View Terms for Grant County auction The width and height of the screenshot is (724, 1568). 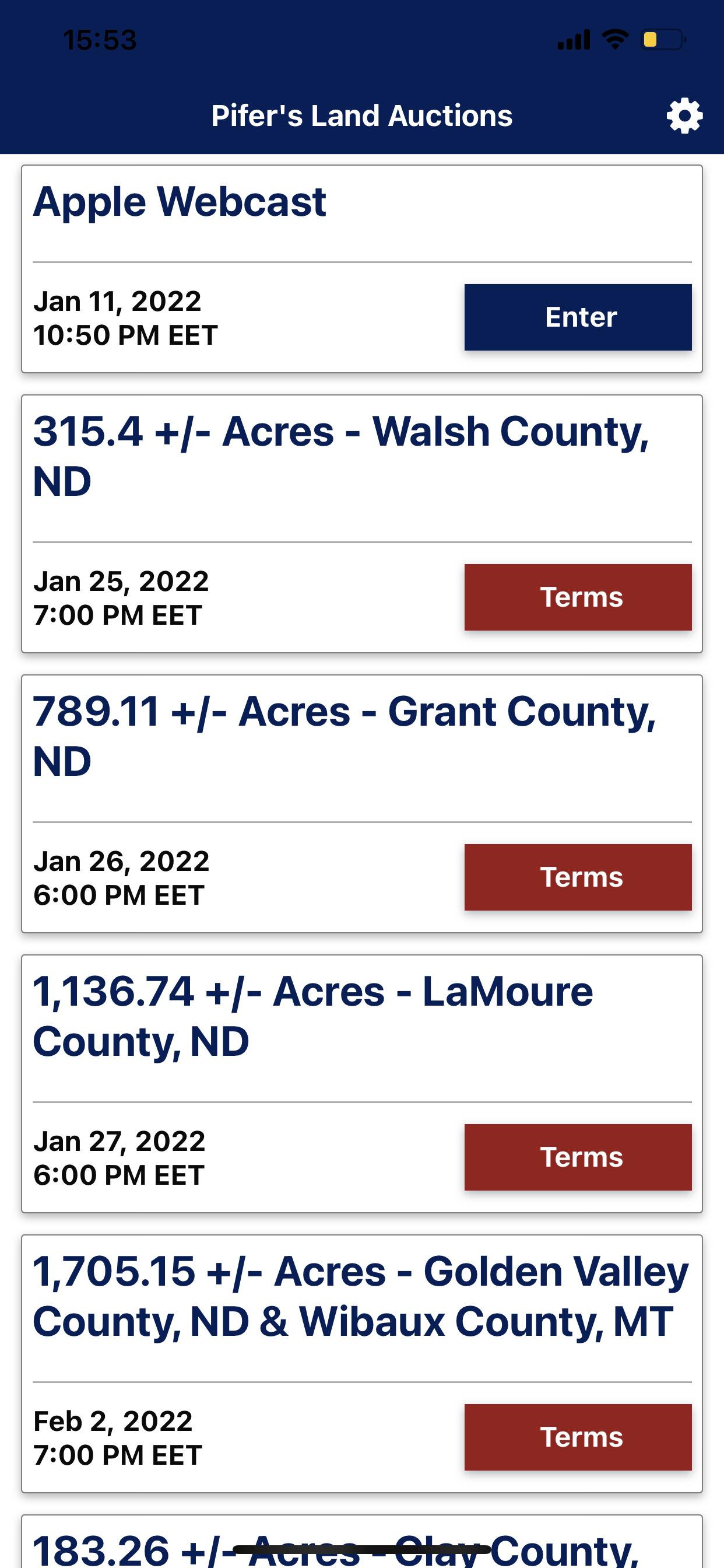[578, 877]
